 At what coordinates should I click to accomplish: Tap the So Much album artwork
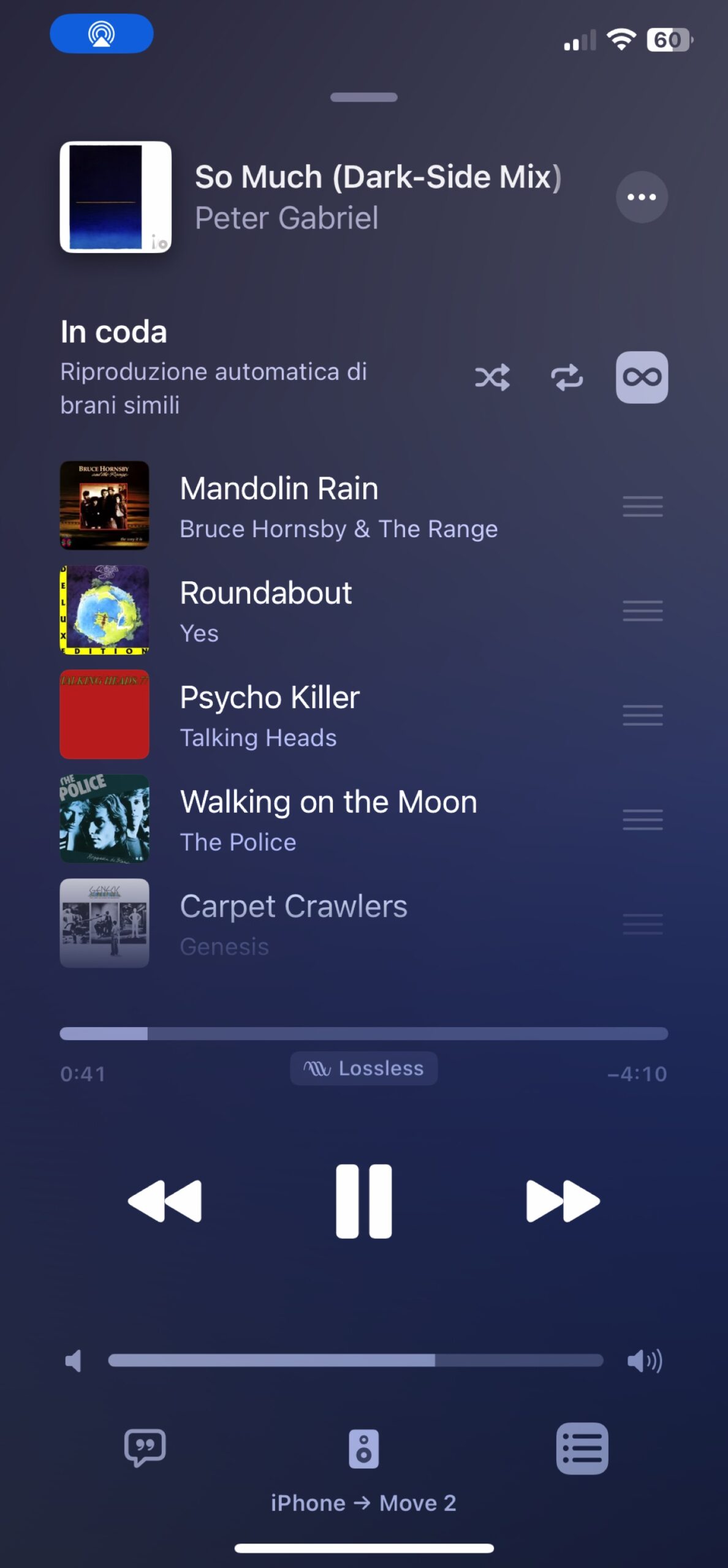(x=115, y=197)
